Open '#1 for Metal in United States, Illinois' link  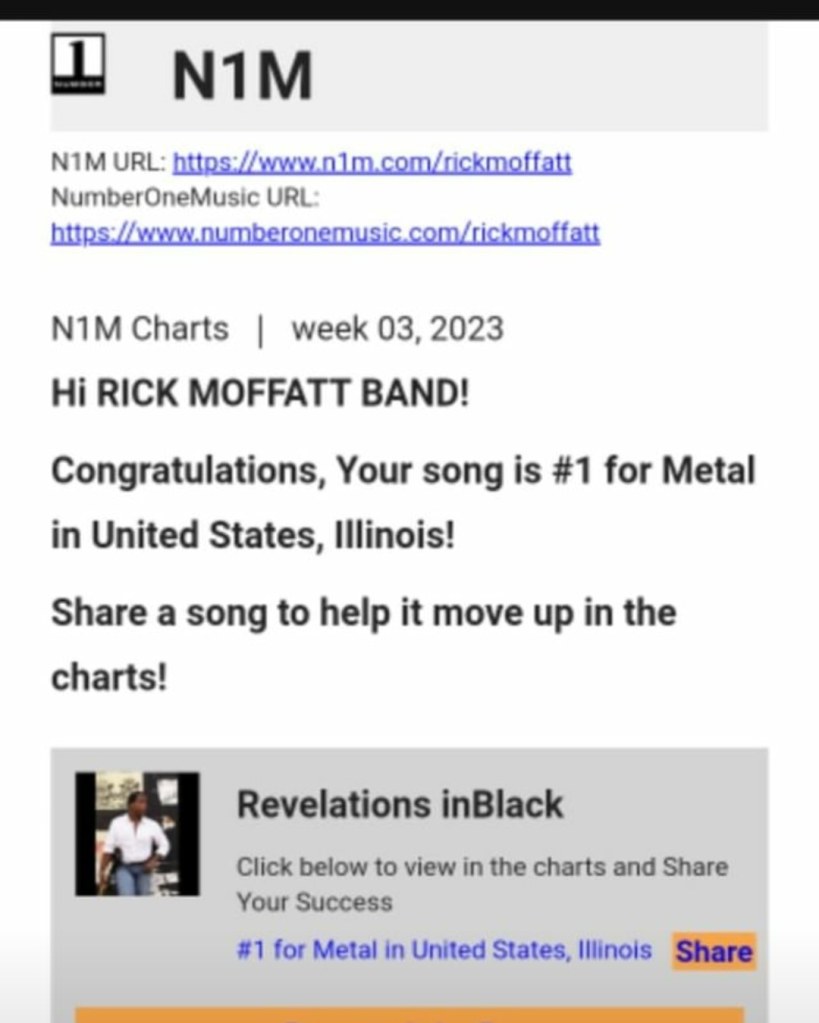pos(443,949)
